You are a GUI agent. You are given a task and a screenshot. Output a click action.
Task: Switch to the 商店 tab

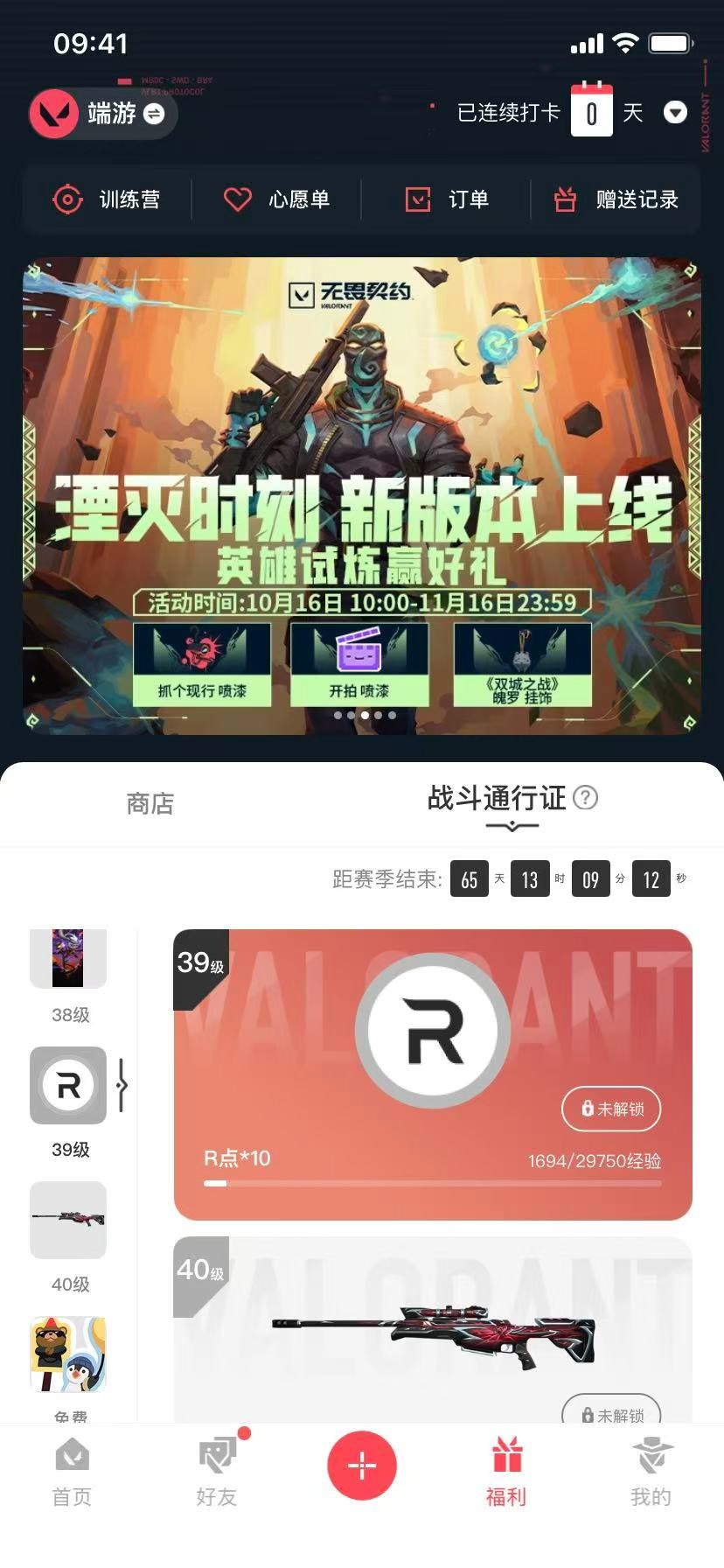150,803
